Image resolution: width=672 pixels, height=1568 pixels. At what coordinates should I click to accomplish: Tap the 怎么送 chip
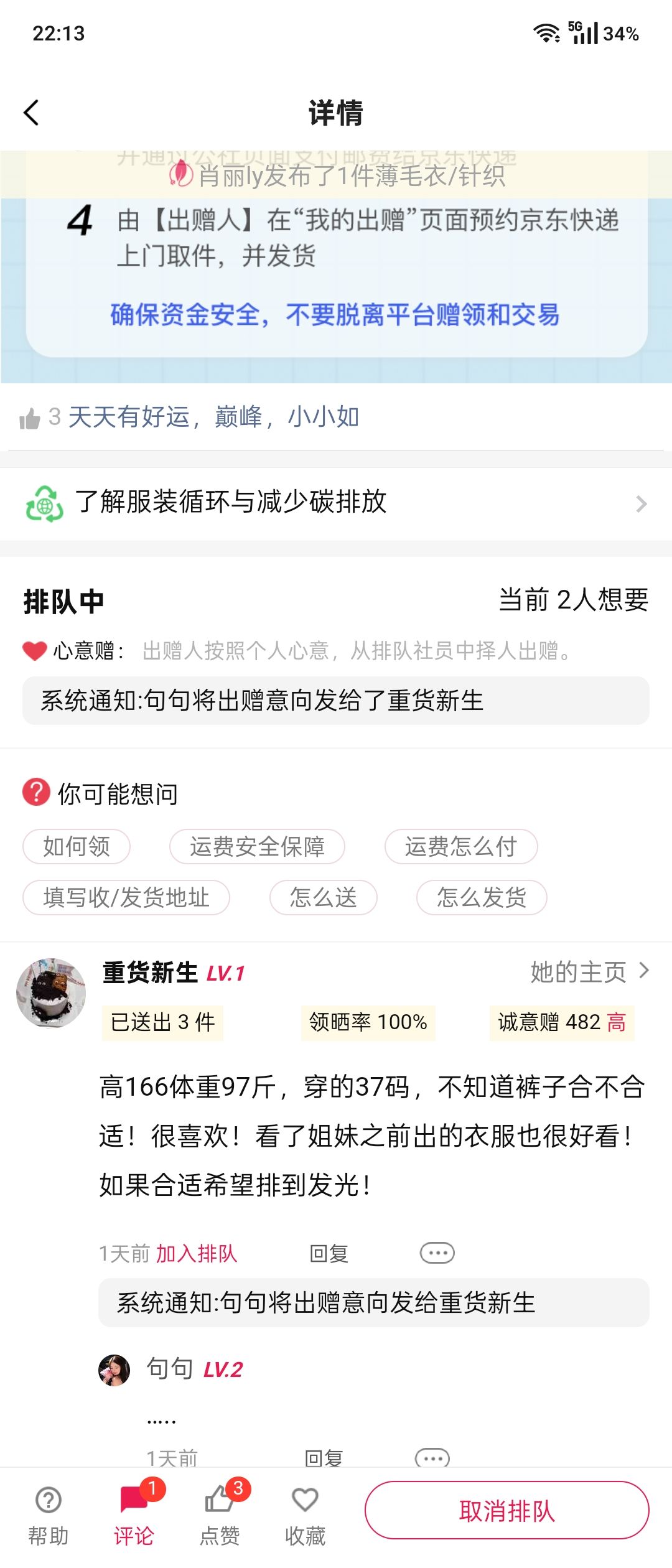pyautogui.click(x=323, y=897)
